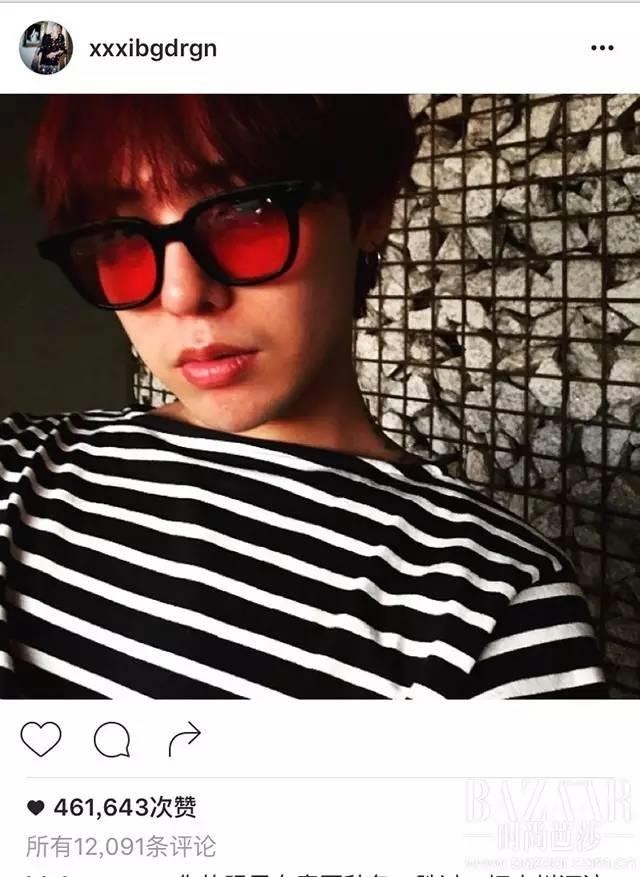Open the three-dot overflow menu
The height and width of the screenshot is (877, 640).
601,48
